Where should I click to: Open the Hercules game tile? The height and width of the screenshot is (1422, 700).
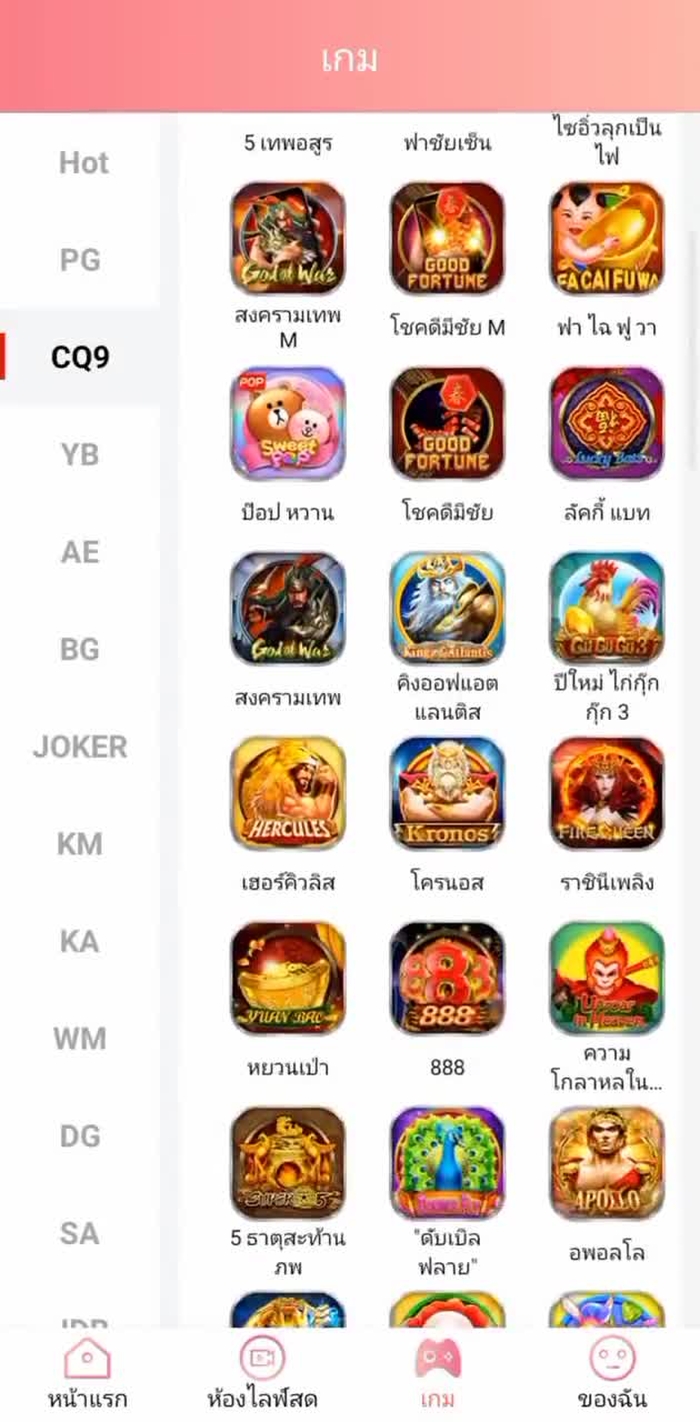(288, 794)
